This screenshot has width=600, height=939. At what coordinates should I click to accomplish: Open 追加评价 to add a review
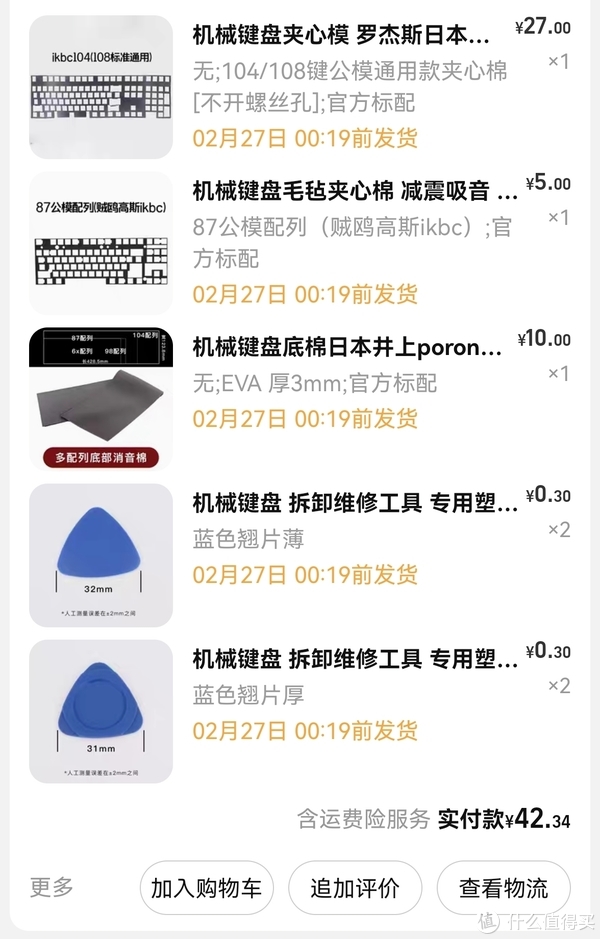[x=355, y=888]
